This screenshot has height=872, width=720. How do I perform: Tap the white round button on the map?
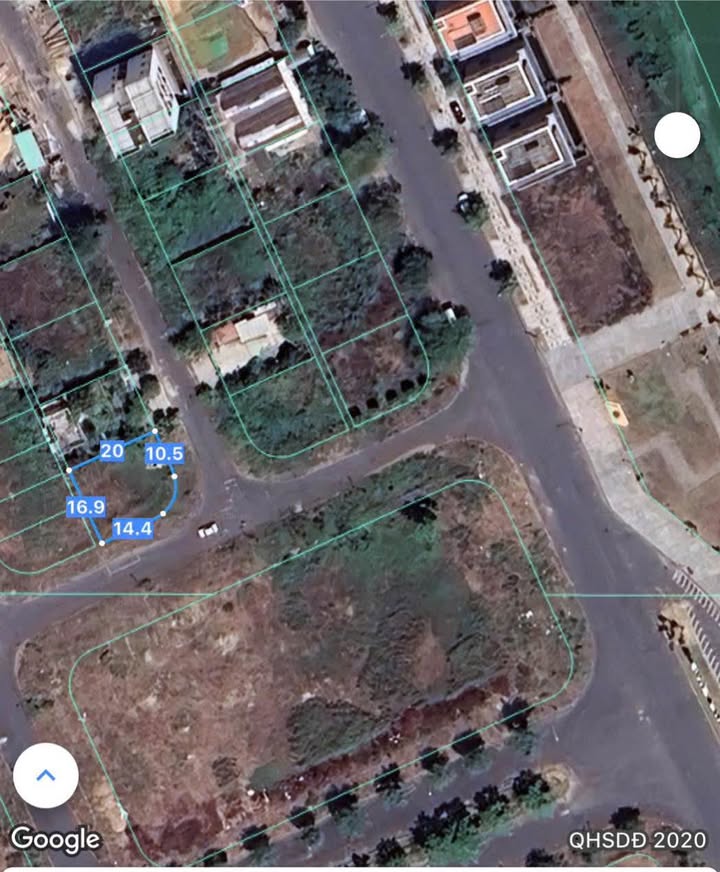pyautogui.click(x=677, y=136)
